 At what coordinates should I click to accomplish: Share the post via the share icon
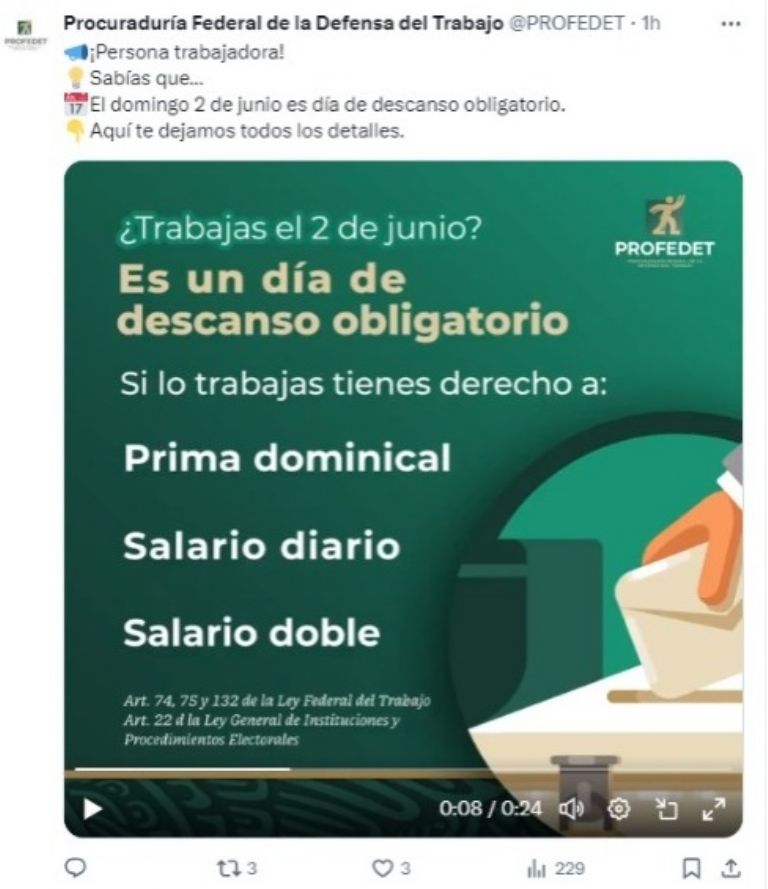(731, 867)
